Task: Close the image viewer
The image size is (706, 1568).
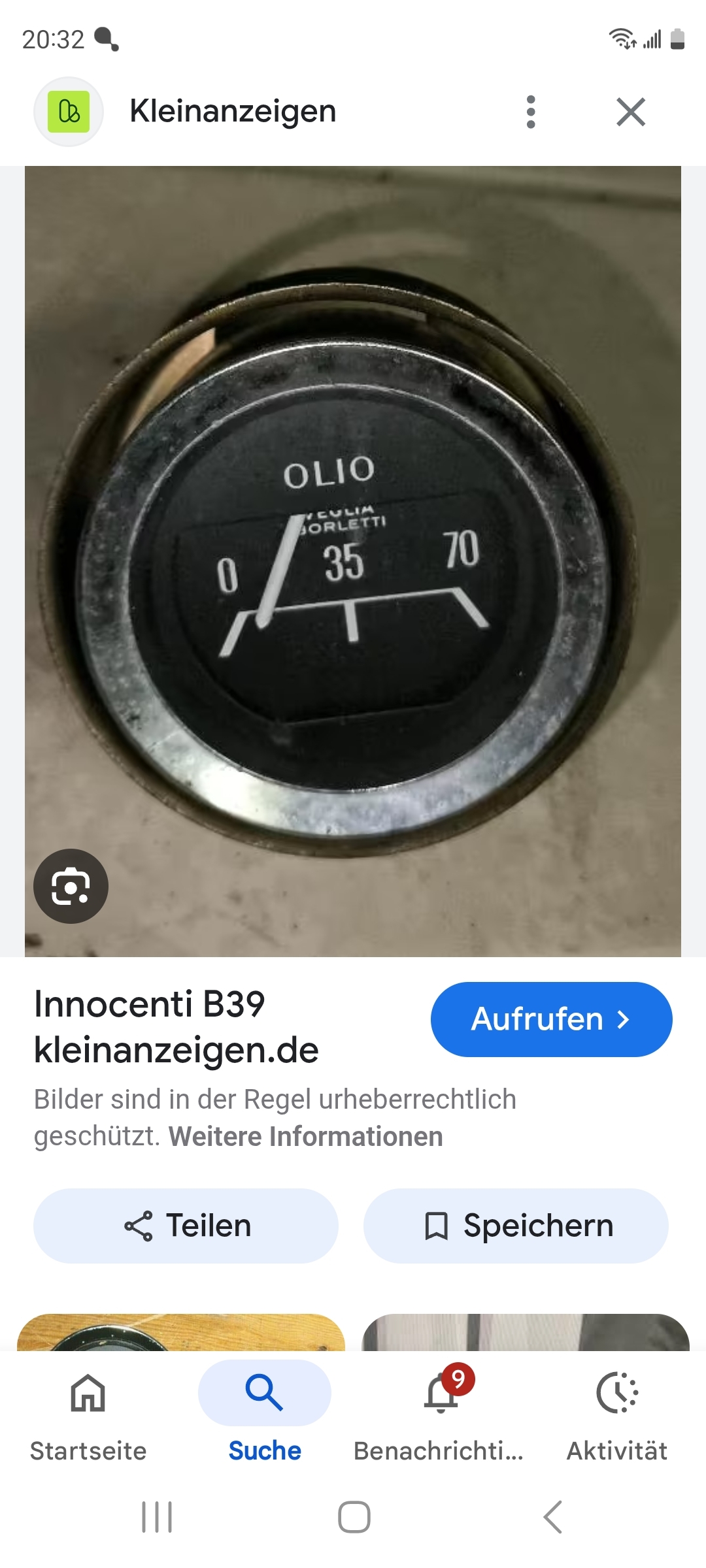Action: click(x=631, y=112)
